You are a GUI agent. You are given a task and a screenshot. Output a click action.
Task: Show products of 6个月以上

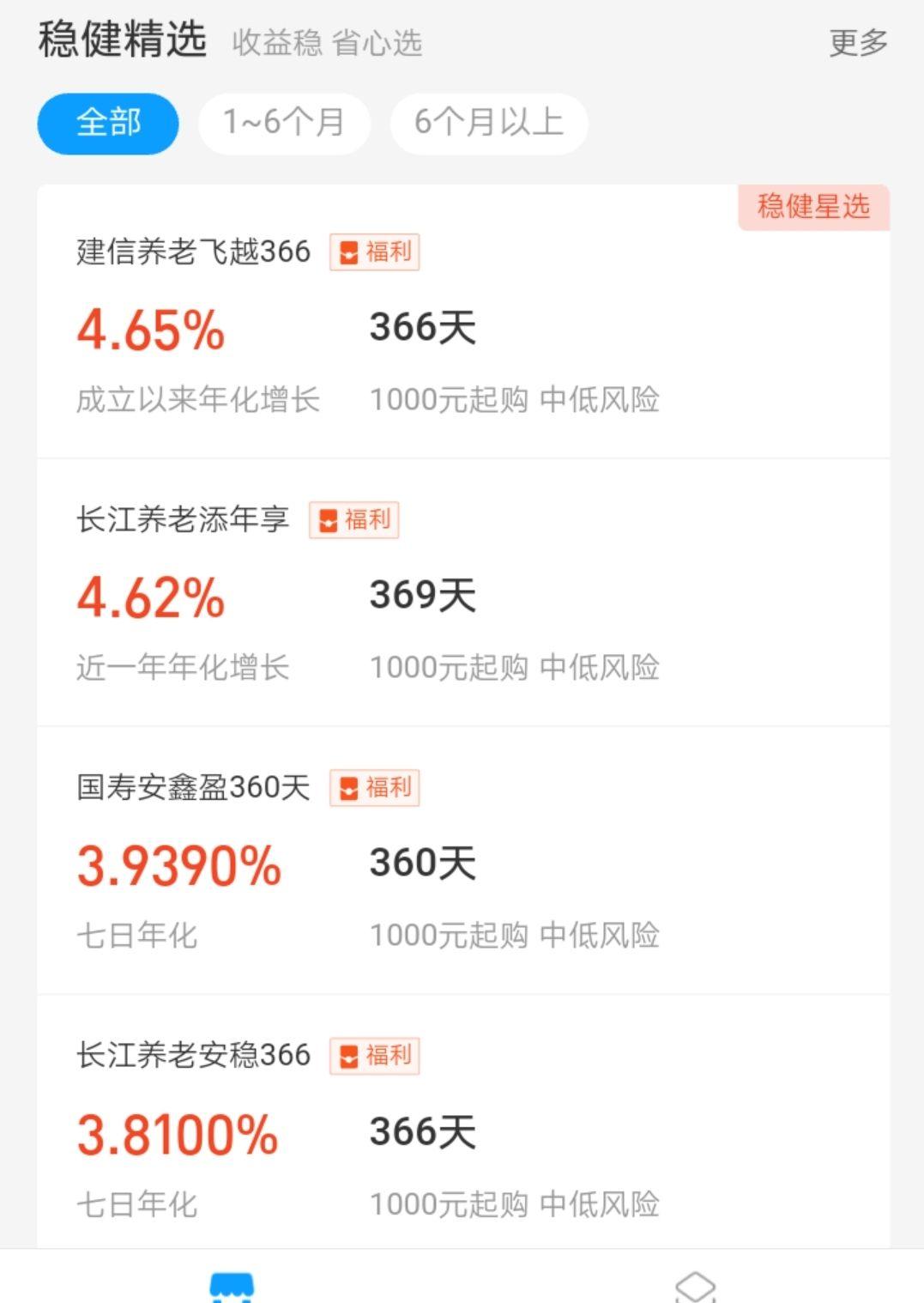[x=488, y=124]
